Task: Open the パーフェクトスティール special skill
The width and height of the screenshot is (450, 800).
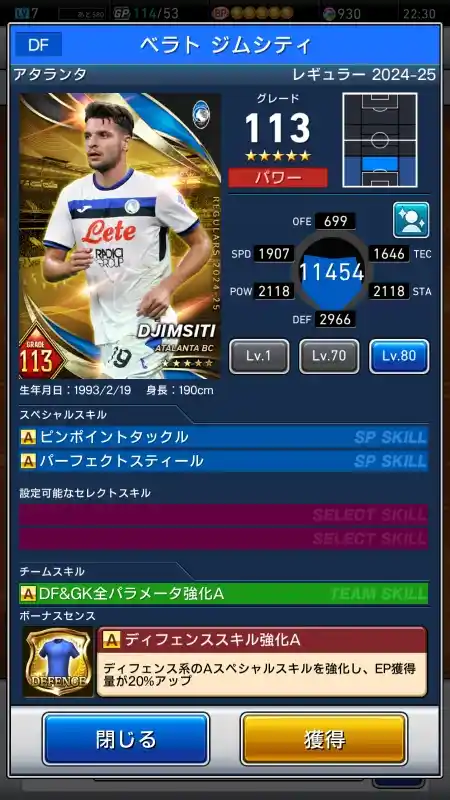Action: click(x=223, y=461)
